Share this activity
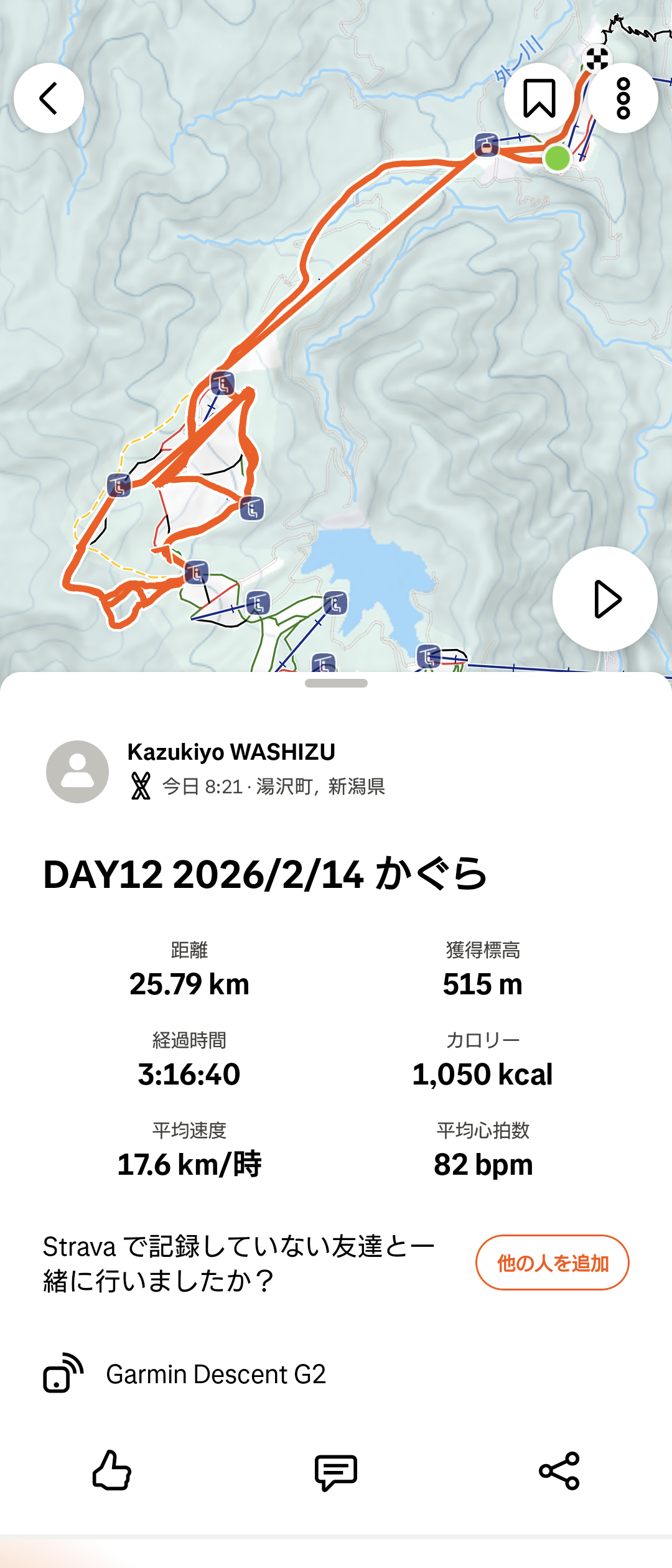Screen dimensions: 672x1568 pos(559,1471)
